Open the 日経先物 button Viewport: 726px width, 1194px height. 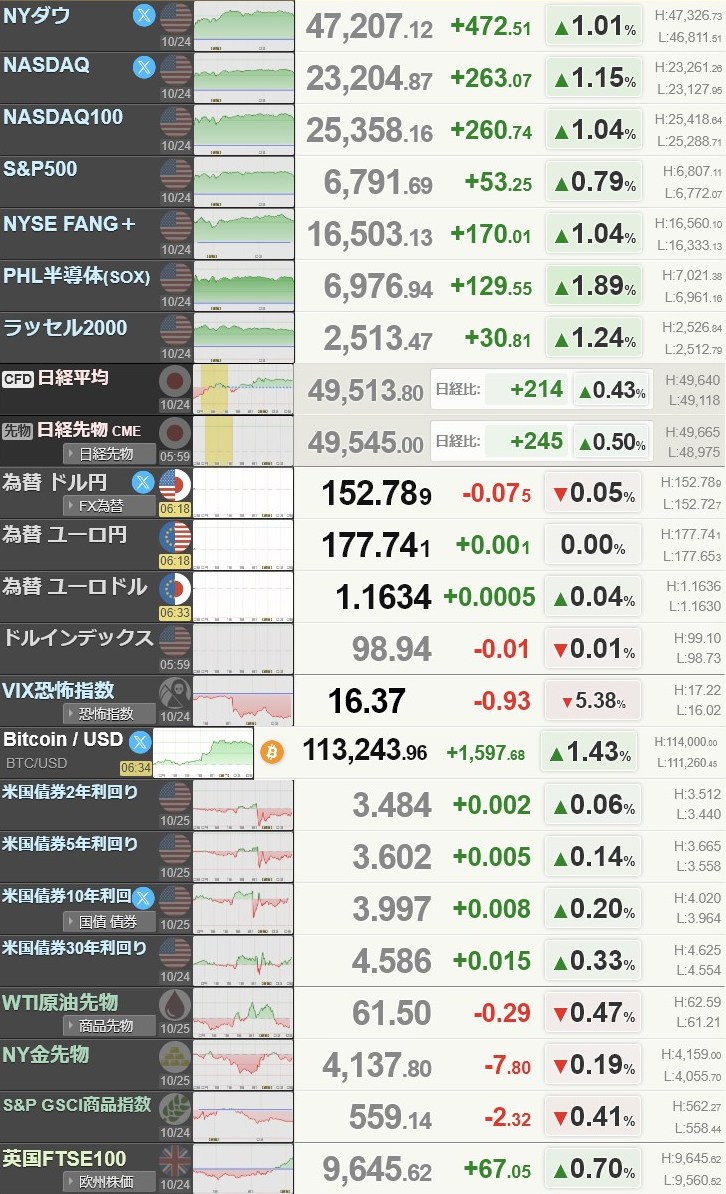coord(110,453)
